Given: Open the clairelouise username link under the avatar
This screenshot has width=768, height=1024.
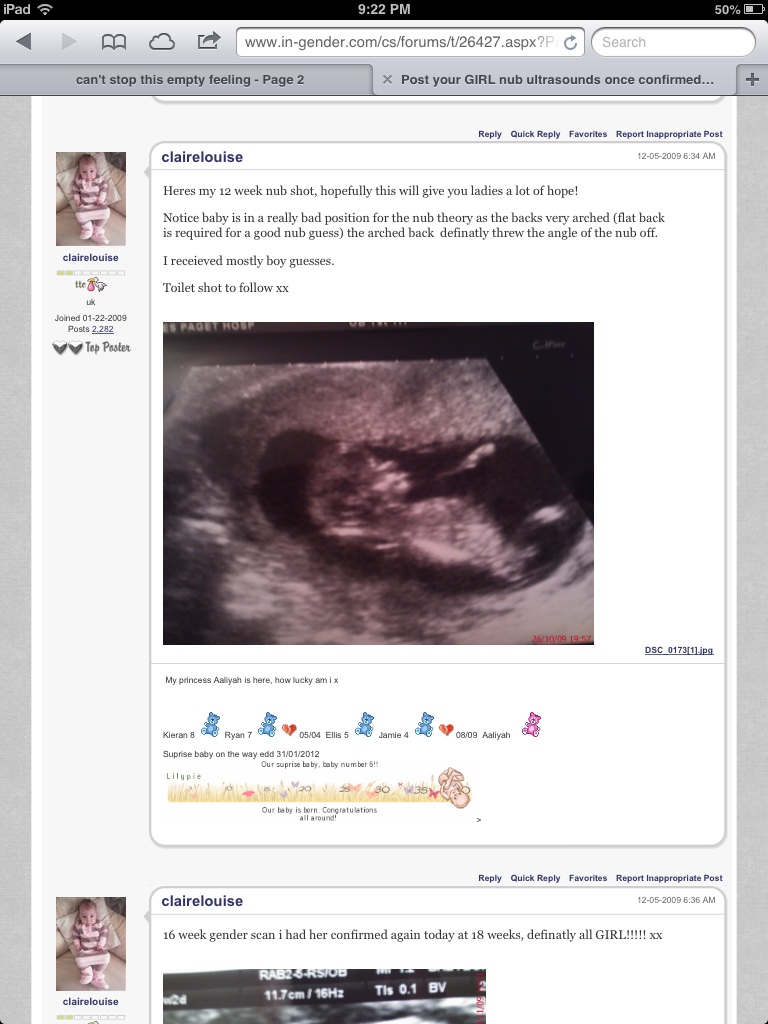Looking at the screenshot, I should 90,257.
